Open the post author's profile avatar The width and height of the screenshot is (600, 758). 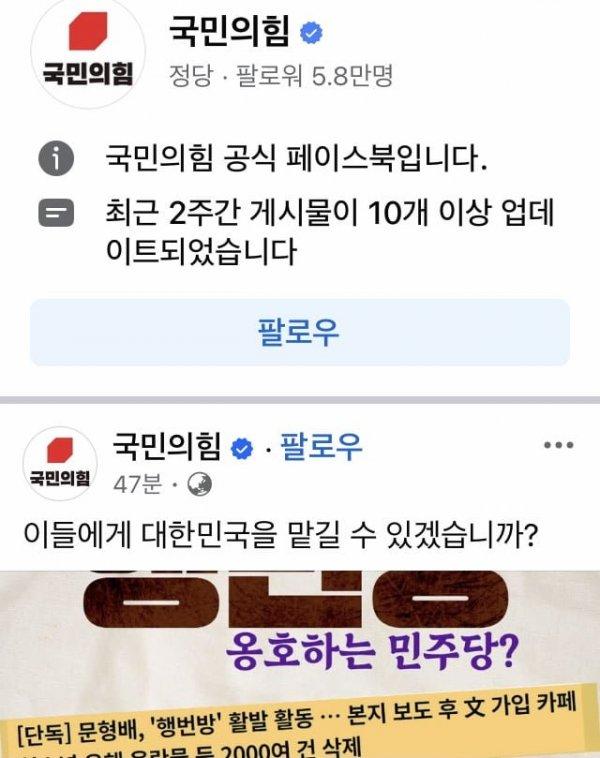[59, 460]
